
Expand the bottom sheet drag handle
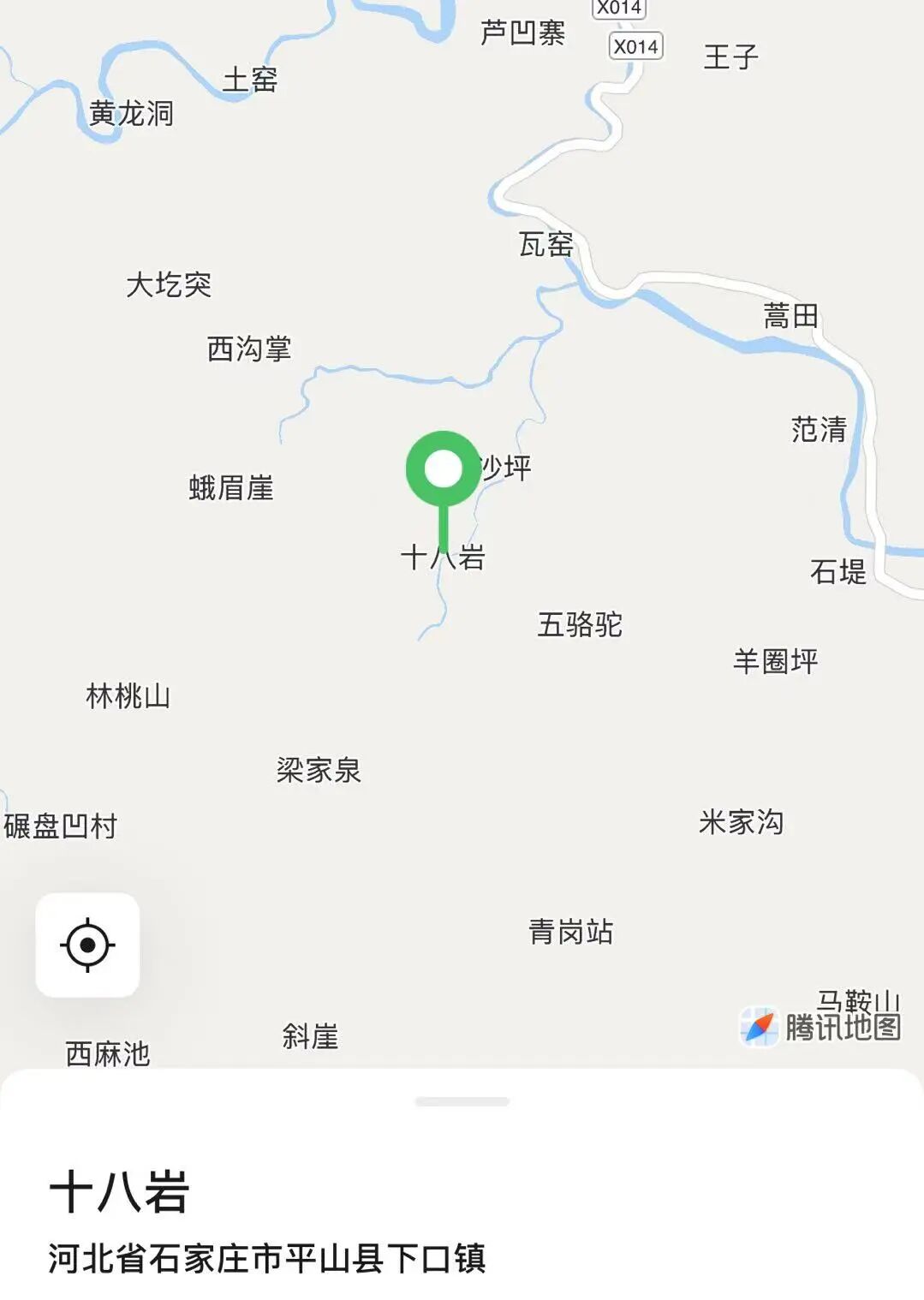pyautogui.click(x=462, y=1101)
